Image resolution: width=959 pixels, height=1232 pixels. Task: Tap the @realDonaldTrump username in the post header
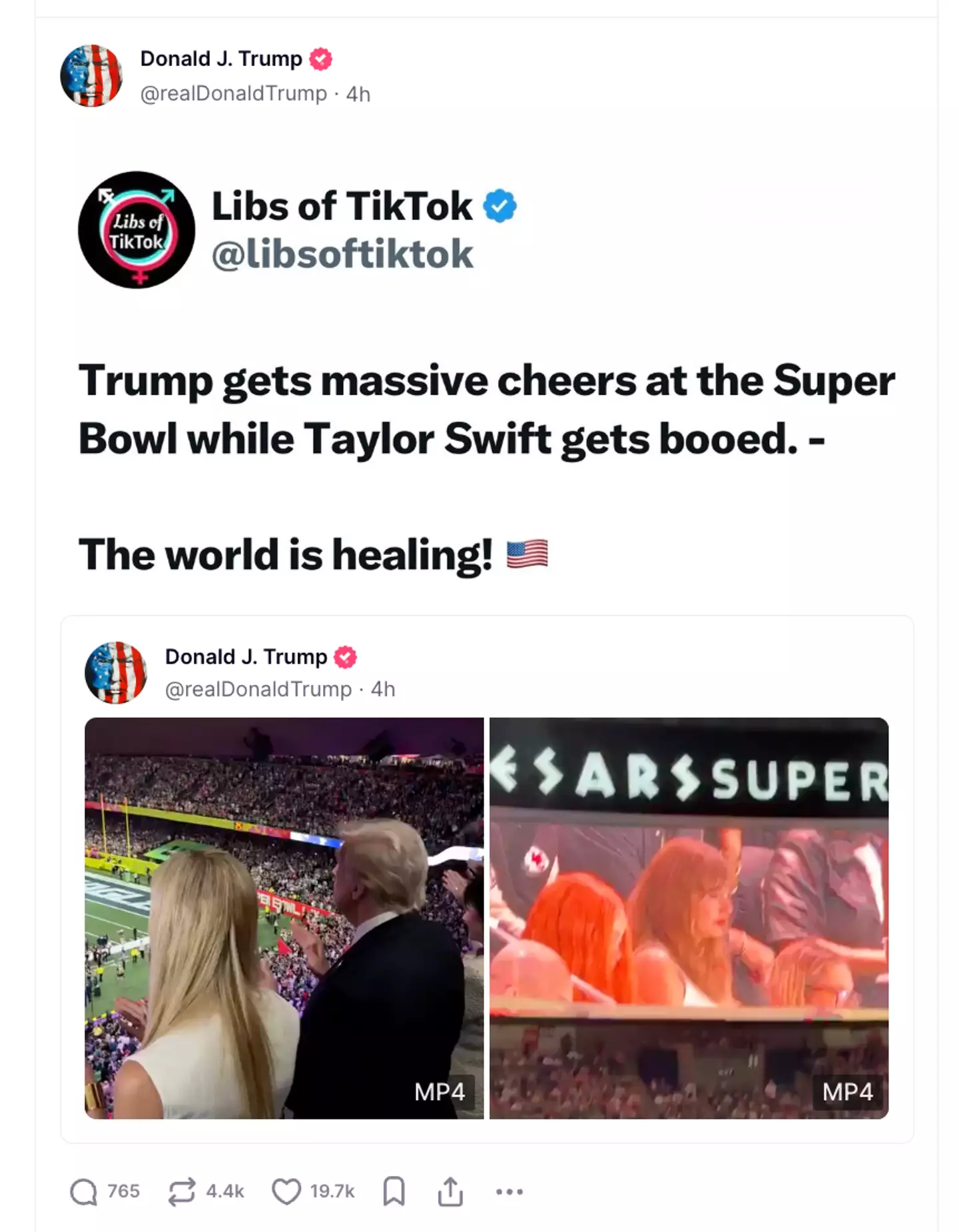pyautogui.click(x=233, y=94)
